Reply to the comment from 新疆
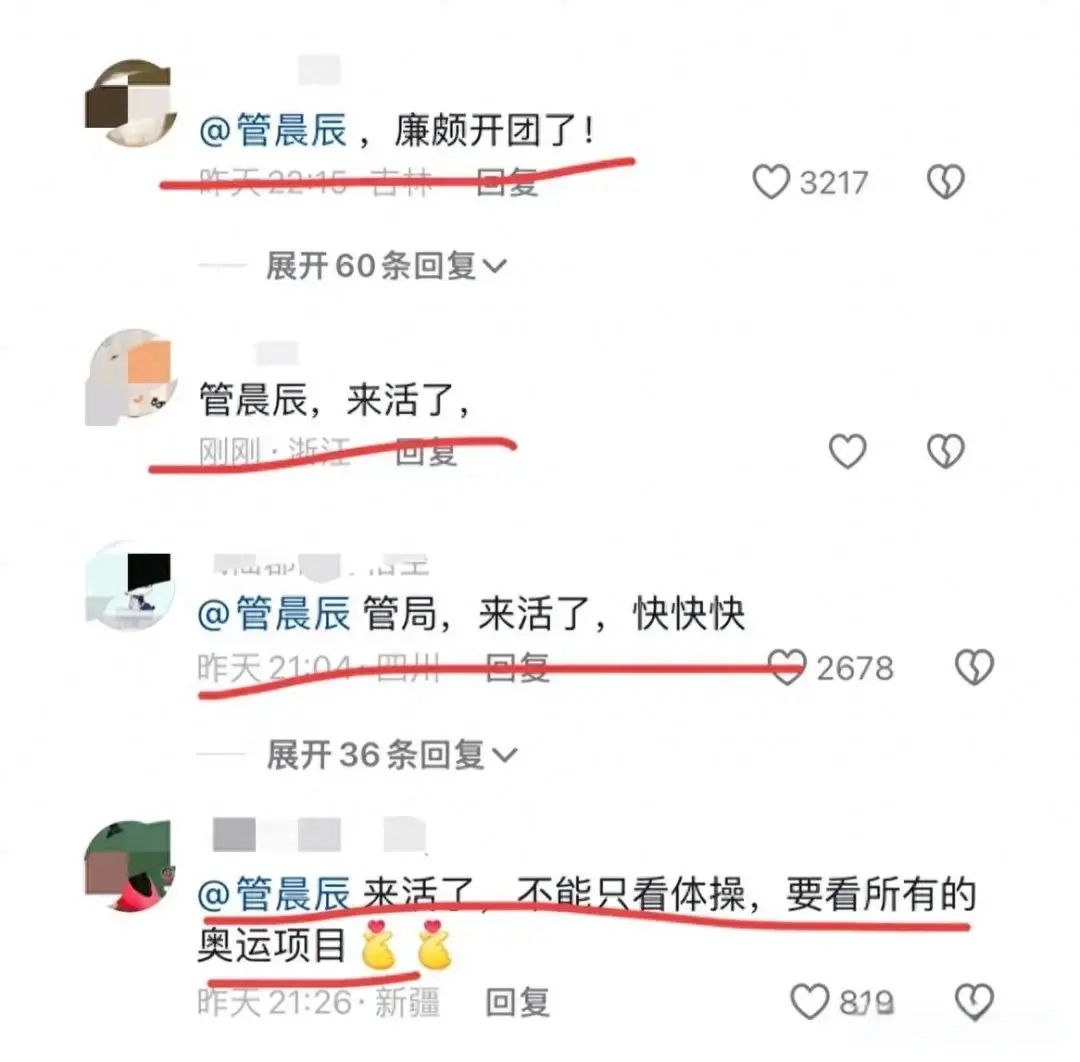1080x1062 pixels. coord(517,1001)
